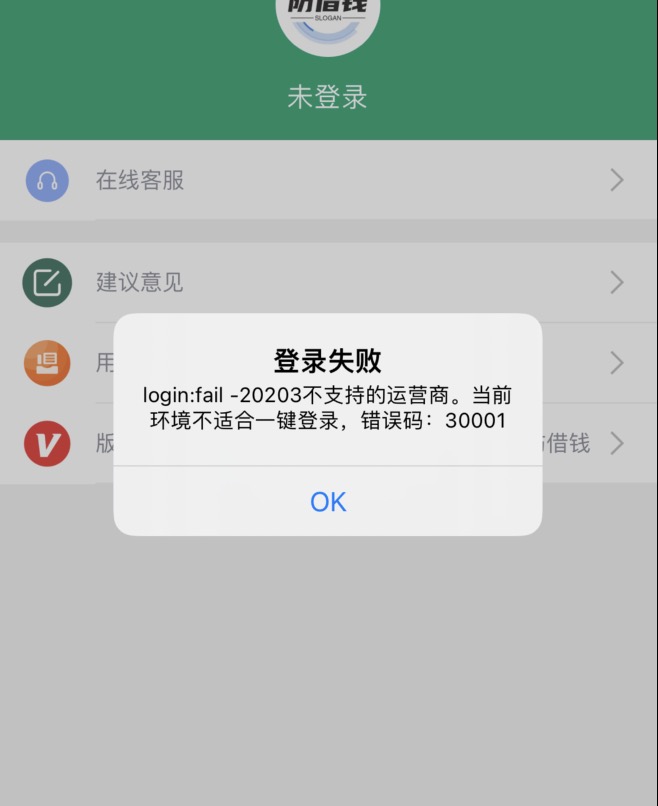The image size is (658, 806).
Task: Dismiss the login failed alert with OK
Action: point(328,501)
